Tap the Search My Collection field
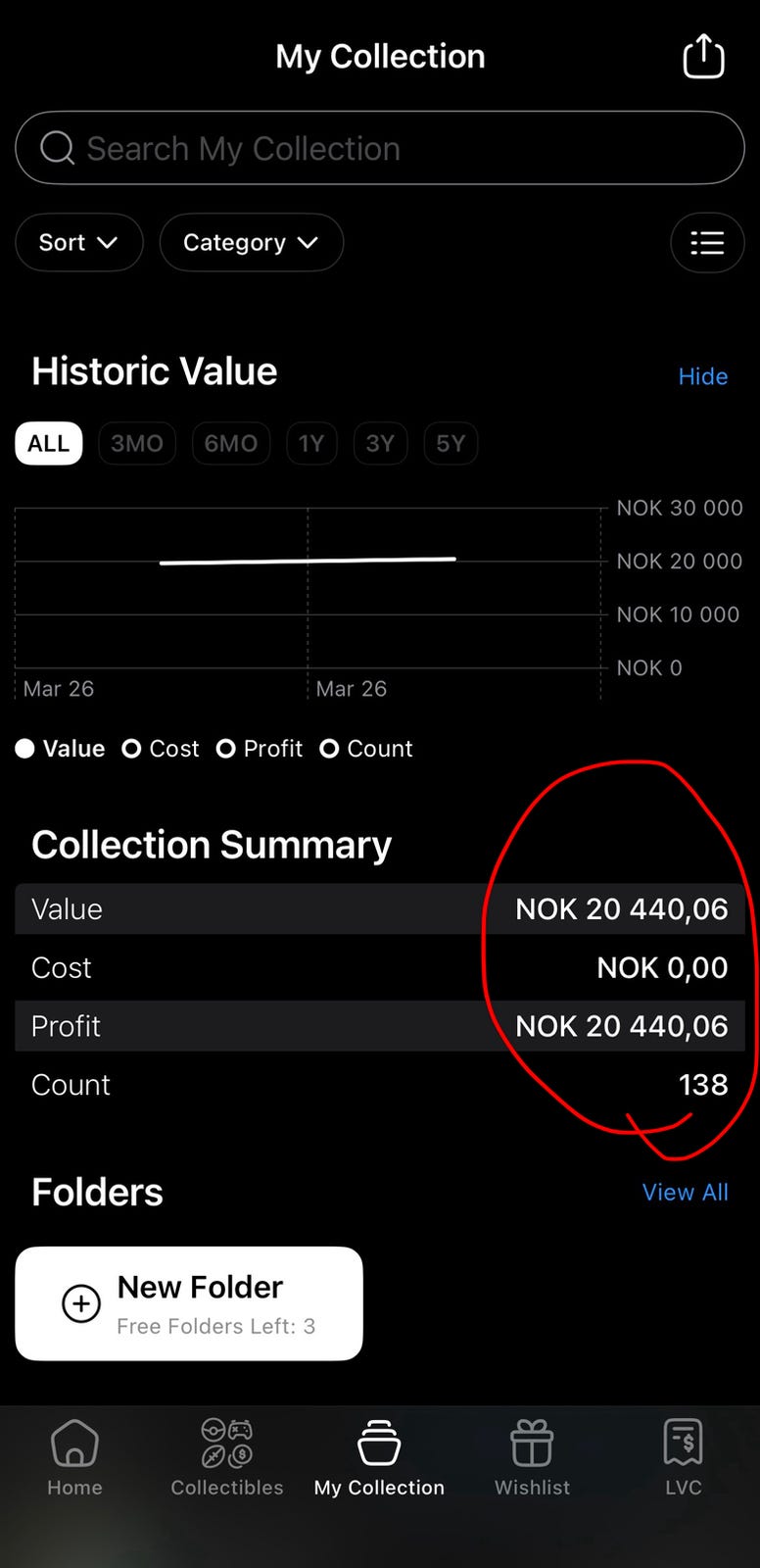Viewport: 760px width, 1568px height. point(380,148)
